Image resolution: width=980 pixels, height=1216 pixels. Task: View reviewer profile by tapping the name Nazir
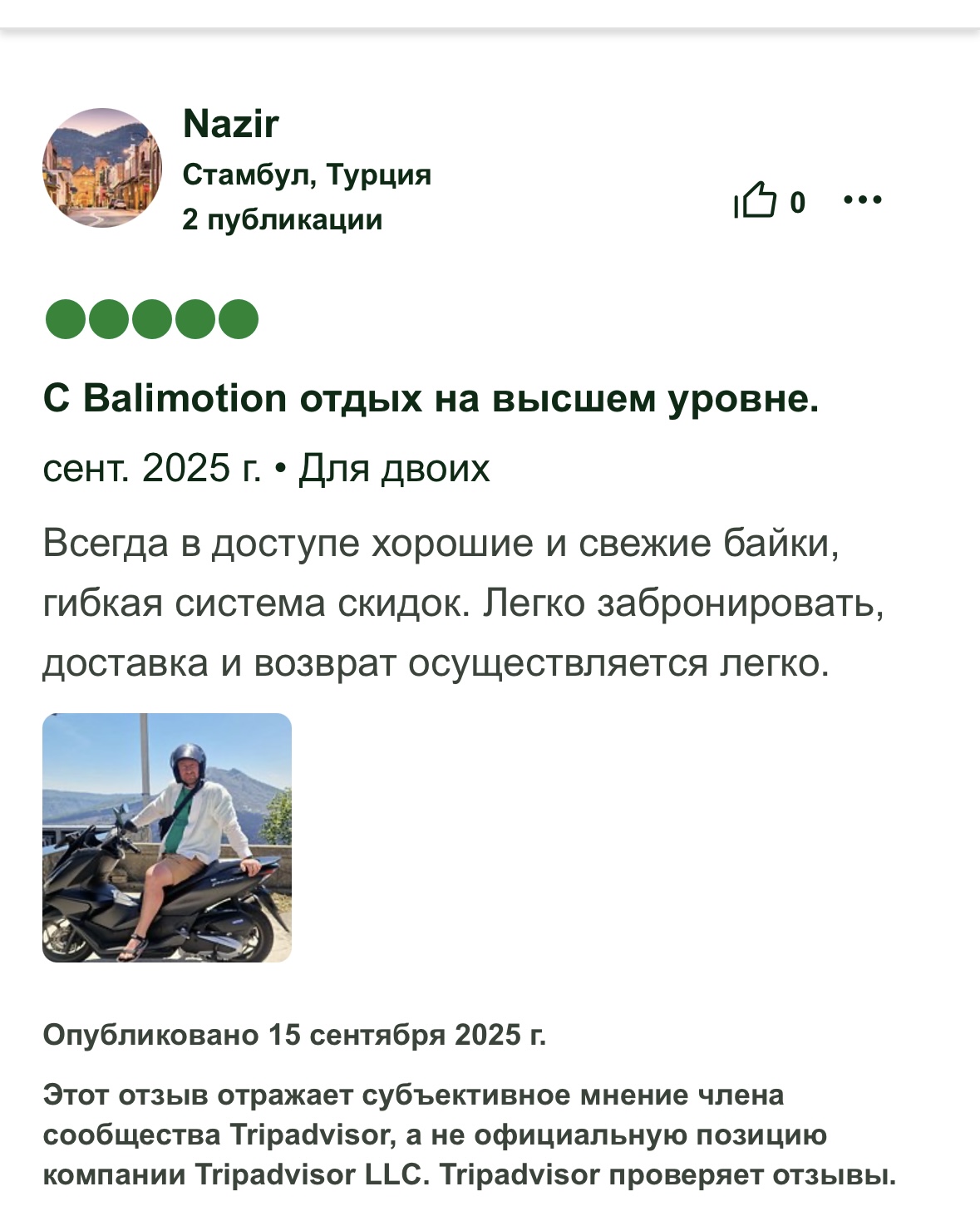pyautogui.click(x=230, y=124)
